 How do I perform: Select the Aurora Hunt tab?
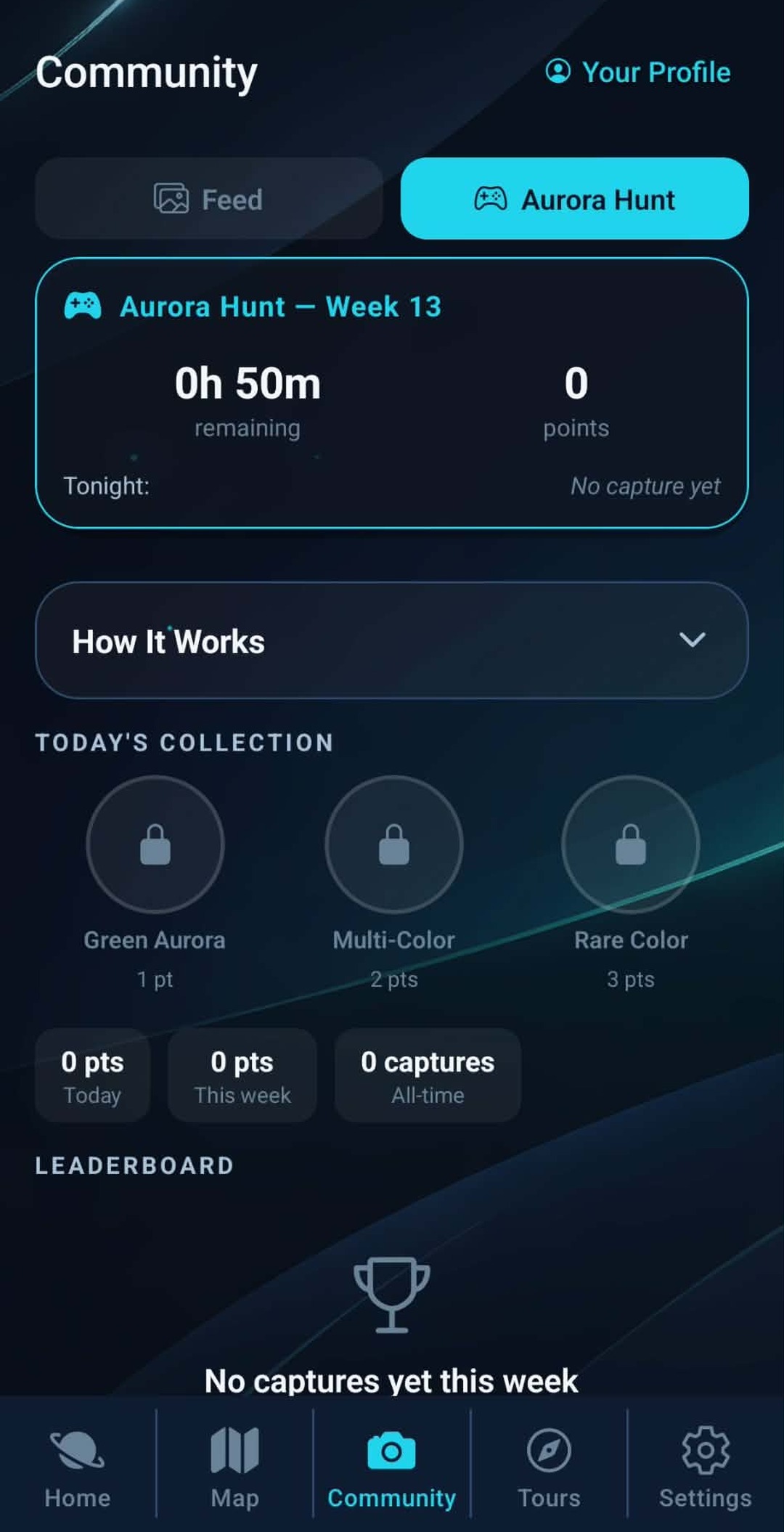point(573,199)
